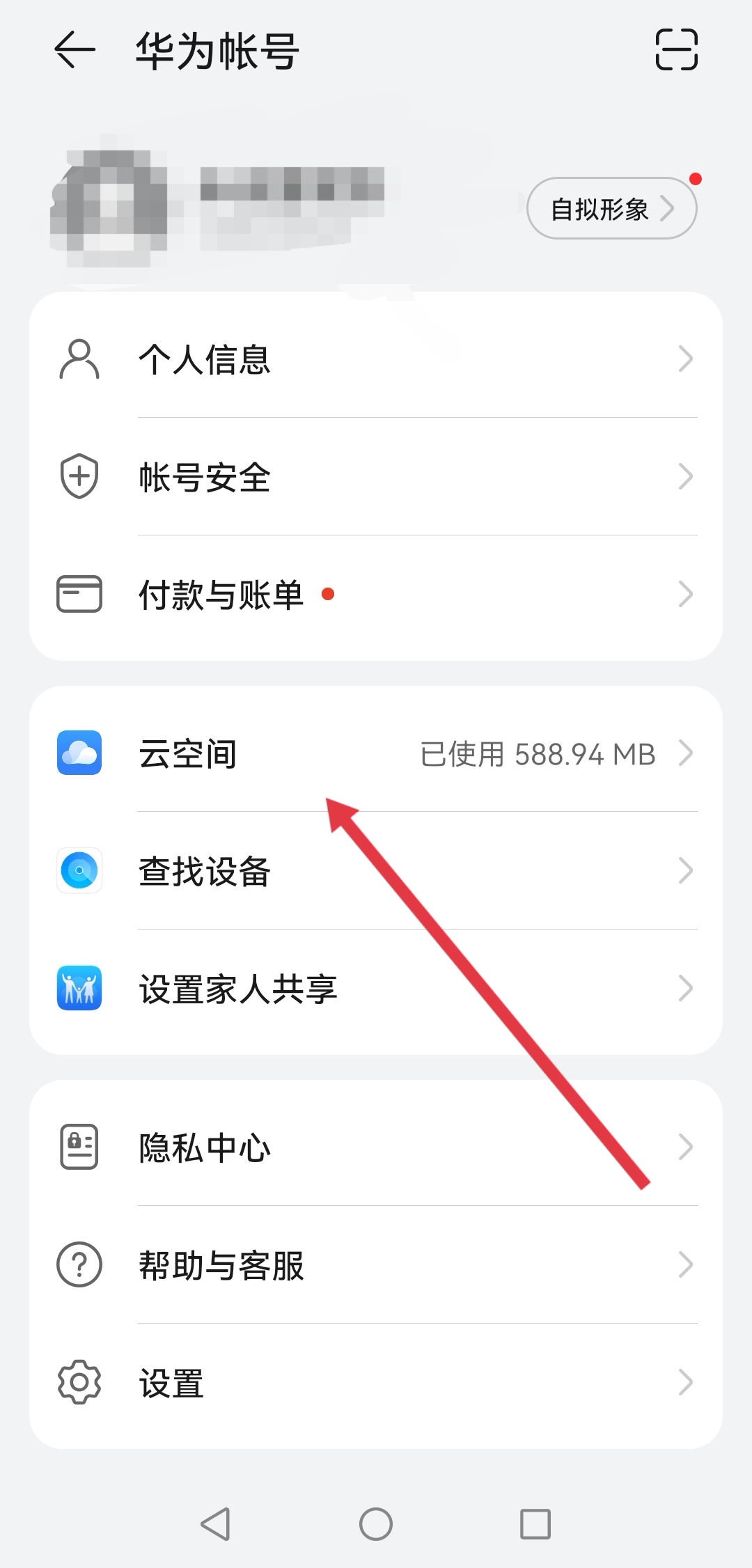This screenshot has width=752, height=1568.
Task: Open the 设置 row
Action: [376, 1383]
